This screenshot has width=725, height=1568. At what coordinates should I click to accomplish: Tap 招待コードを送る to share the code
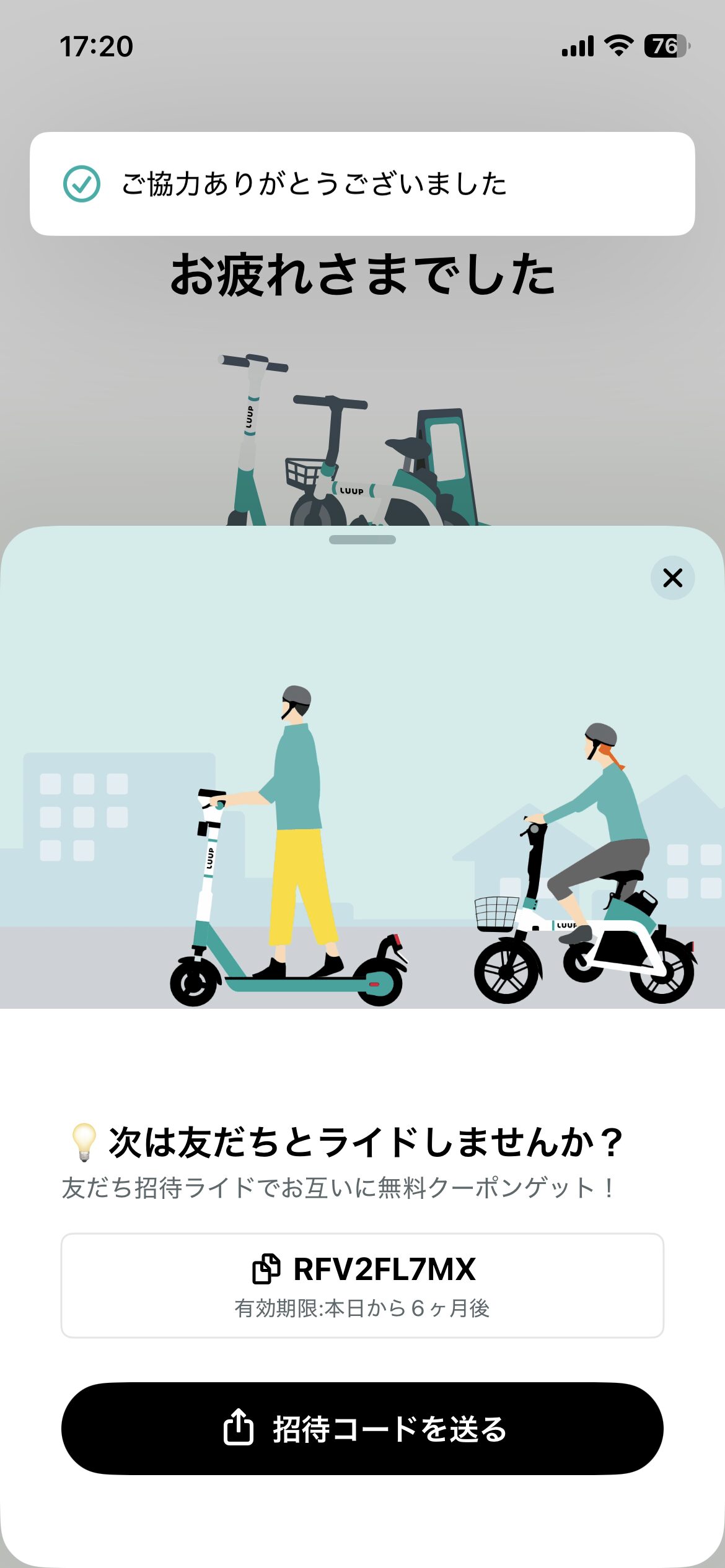[362, 1428]
